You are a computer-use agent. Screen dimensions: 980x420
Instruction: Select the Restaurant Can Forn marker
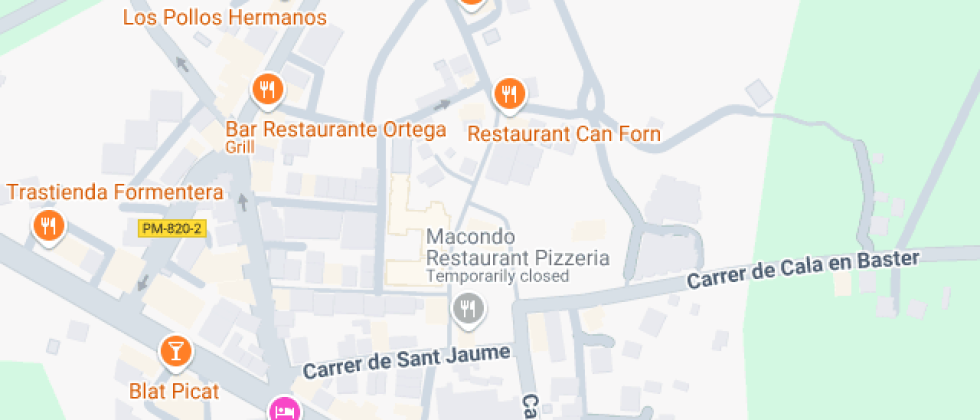(510, 95)
